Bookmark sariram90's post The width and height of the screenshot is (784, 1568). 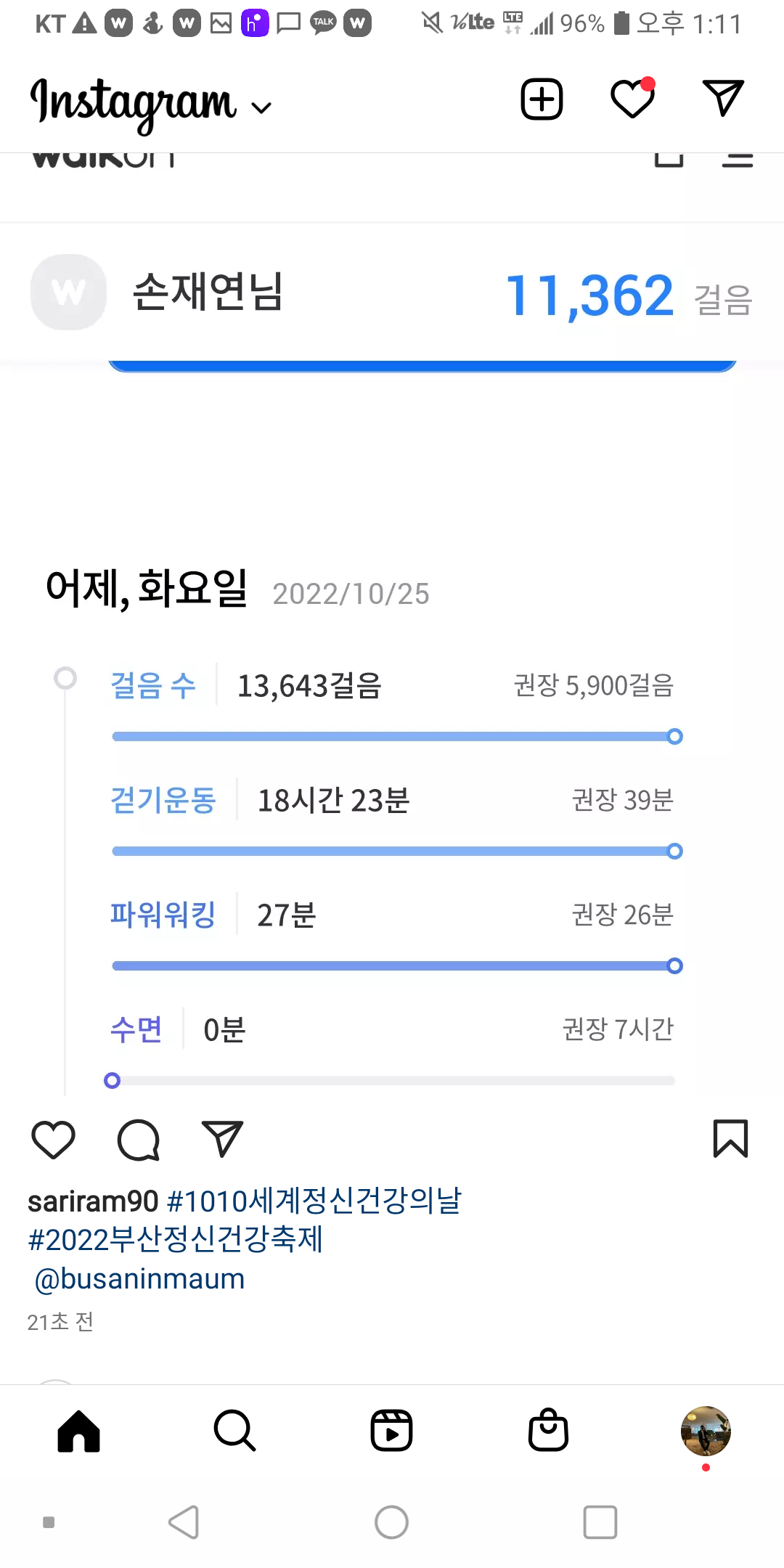pyautogui.click(x=730, y=1138)
